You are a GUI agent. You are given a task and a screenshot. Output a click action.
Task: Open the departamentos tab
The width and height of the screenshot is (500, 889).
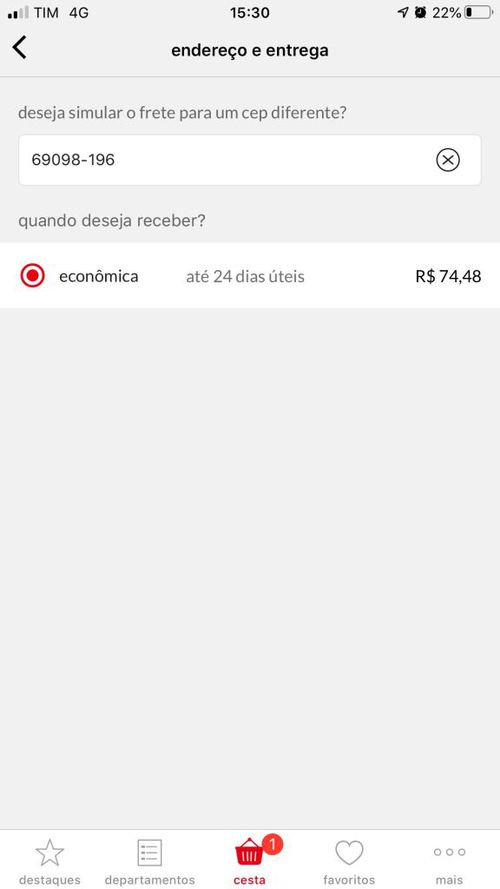[x=150, y=861]
